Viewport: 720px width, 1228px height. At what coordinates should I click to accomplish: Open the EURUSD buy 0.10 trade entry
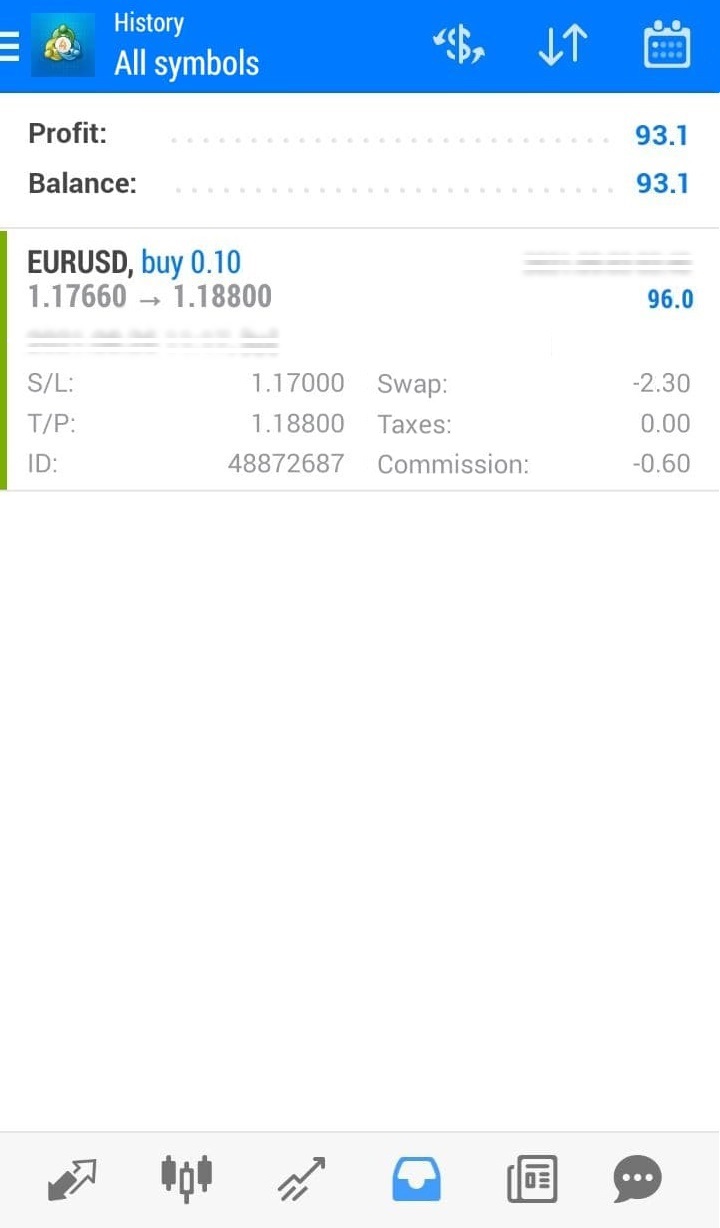click(x=360, y=360)
